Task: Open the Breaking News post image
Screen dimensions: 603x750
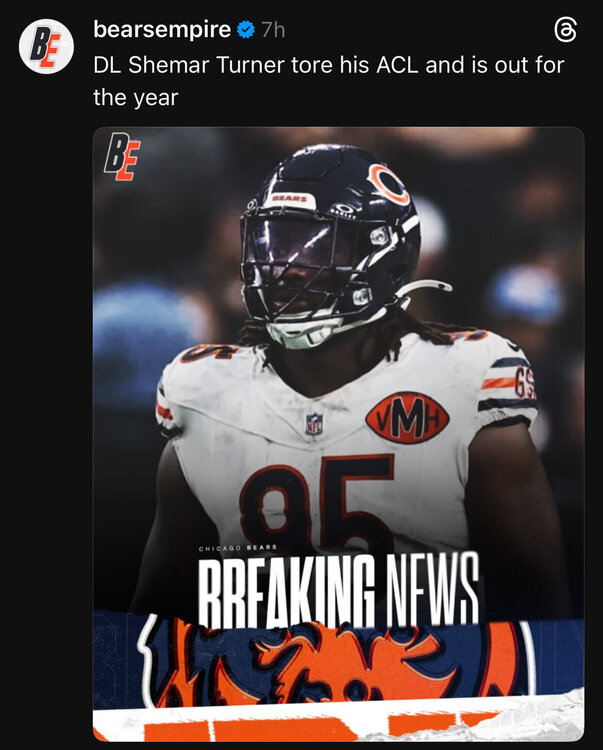Action: [338, 432]
